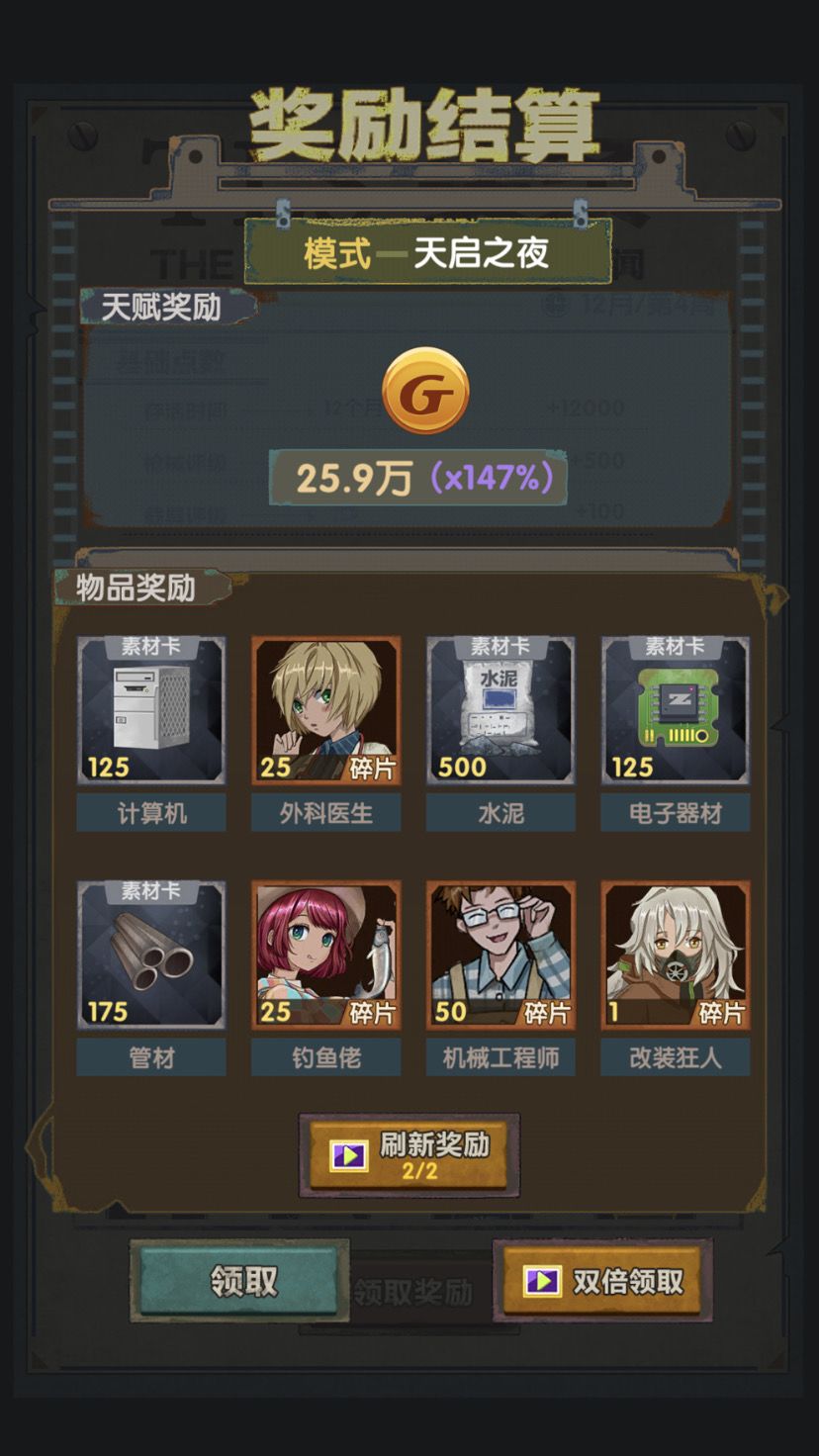Click the 2/2 refresh counter

coord(409,1173)
